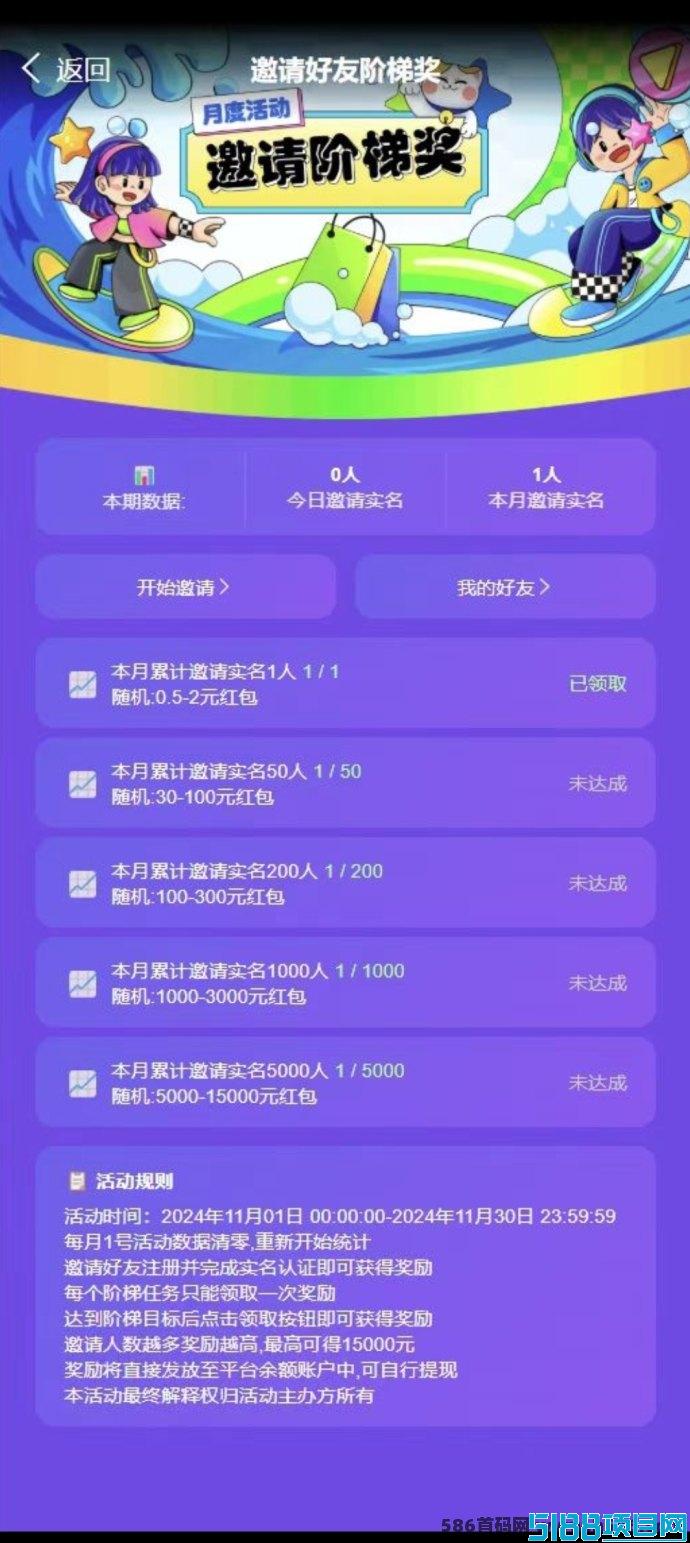The height and width of the screenshot is (1543, 690).
Task: Tap 未达成 on the 1000人 reward row
Action: [x=598, y=983]
